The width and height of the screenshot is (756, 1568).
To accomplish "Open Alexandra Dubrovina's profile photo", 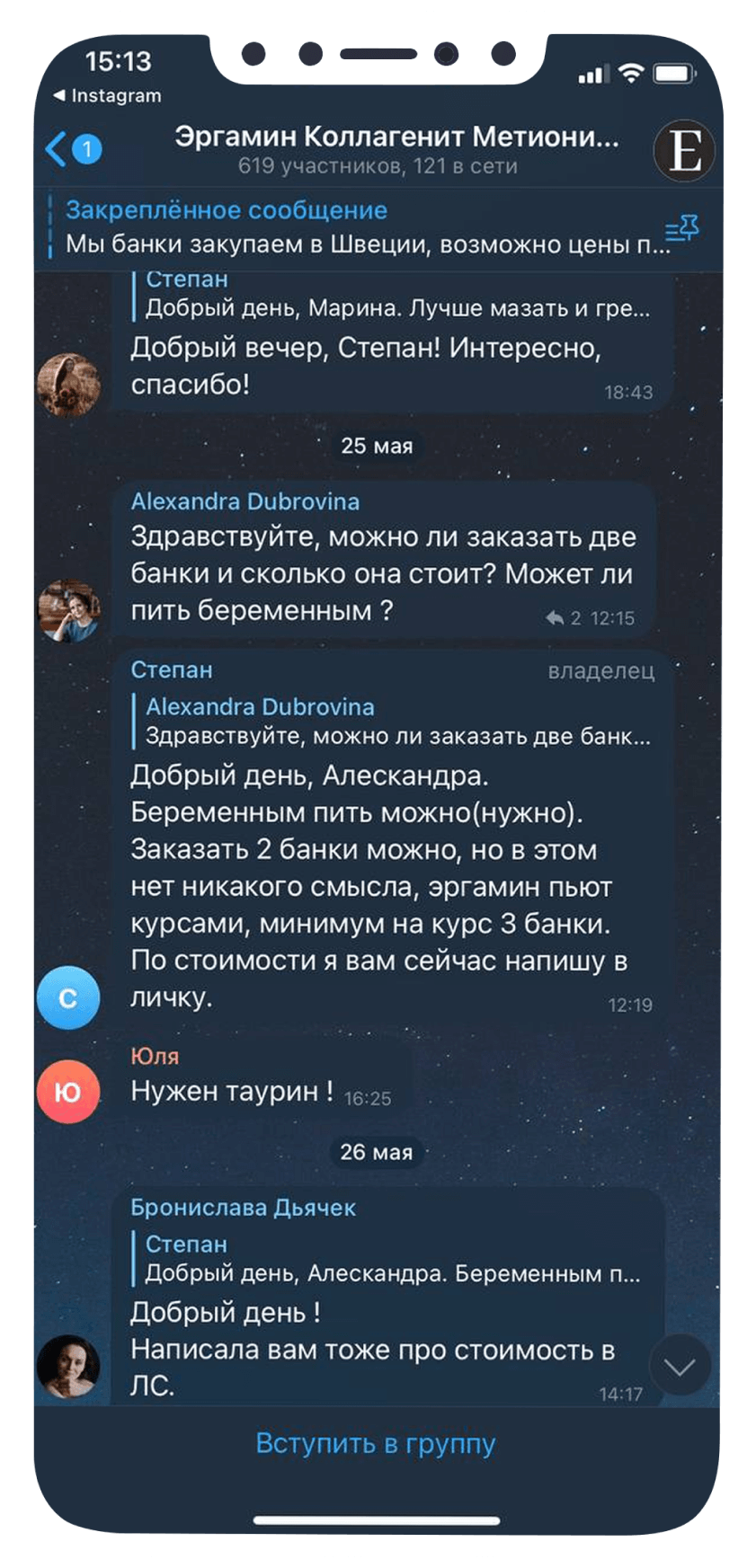I will pos(69,610).
